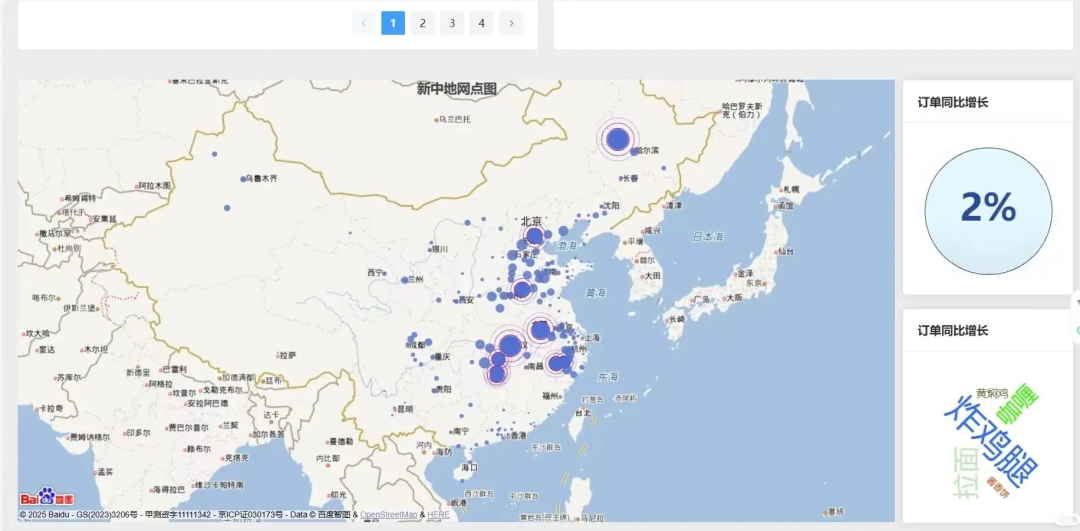Tap the map marker at Beijing

pyautogui.click(x=534, y=236)
